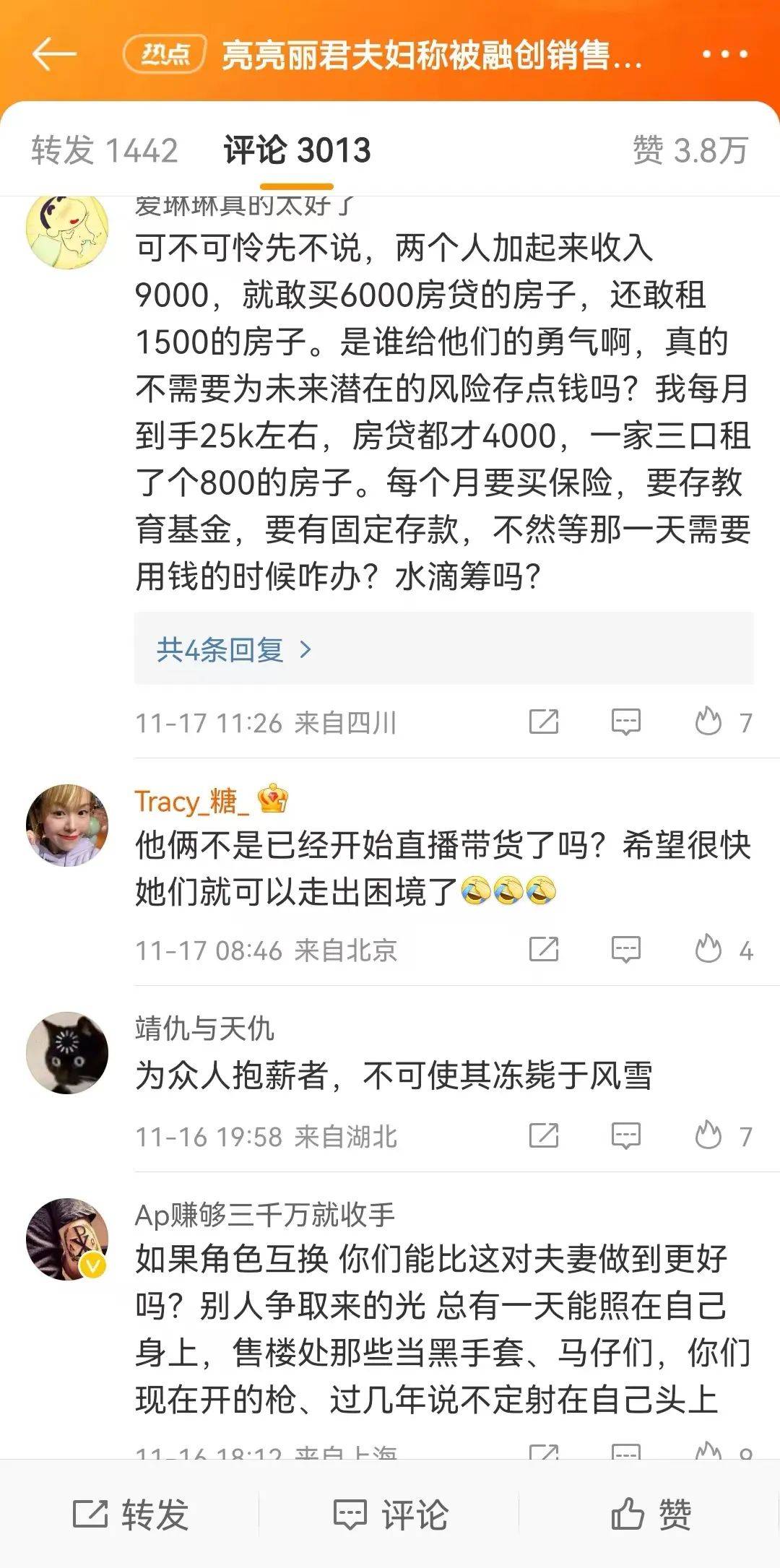The width and height of the screenshot is (780, 1568).
Task: Switch to the 赞 3.8万 tab
Action: tap(690, 150)
